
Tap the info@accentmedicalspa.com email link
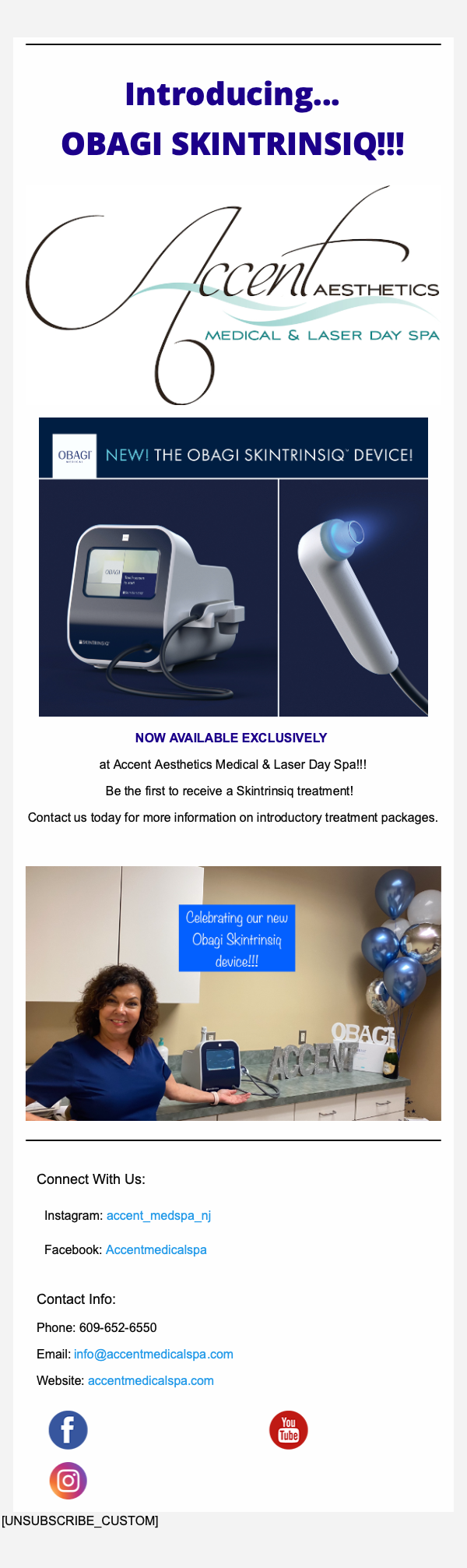pos(153,1354)
